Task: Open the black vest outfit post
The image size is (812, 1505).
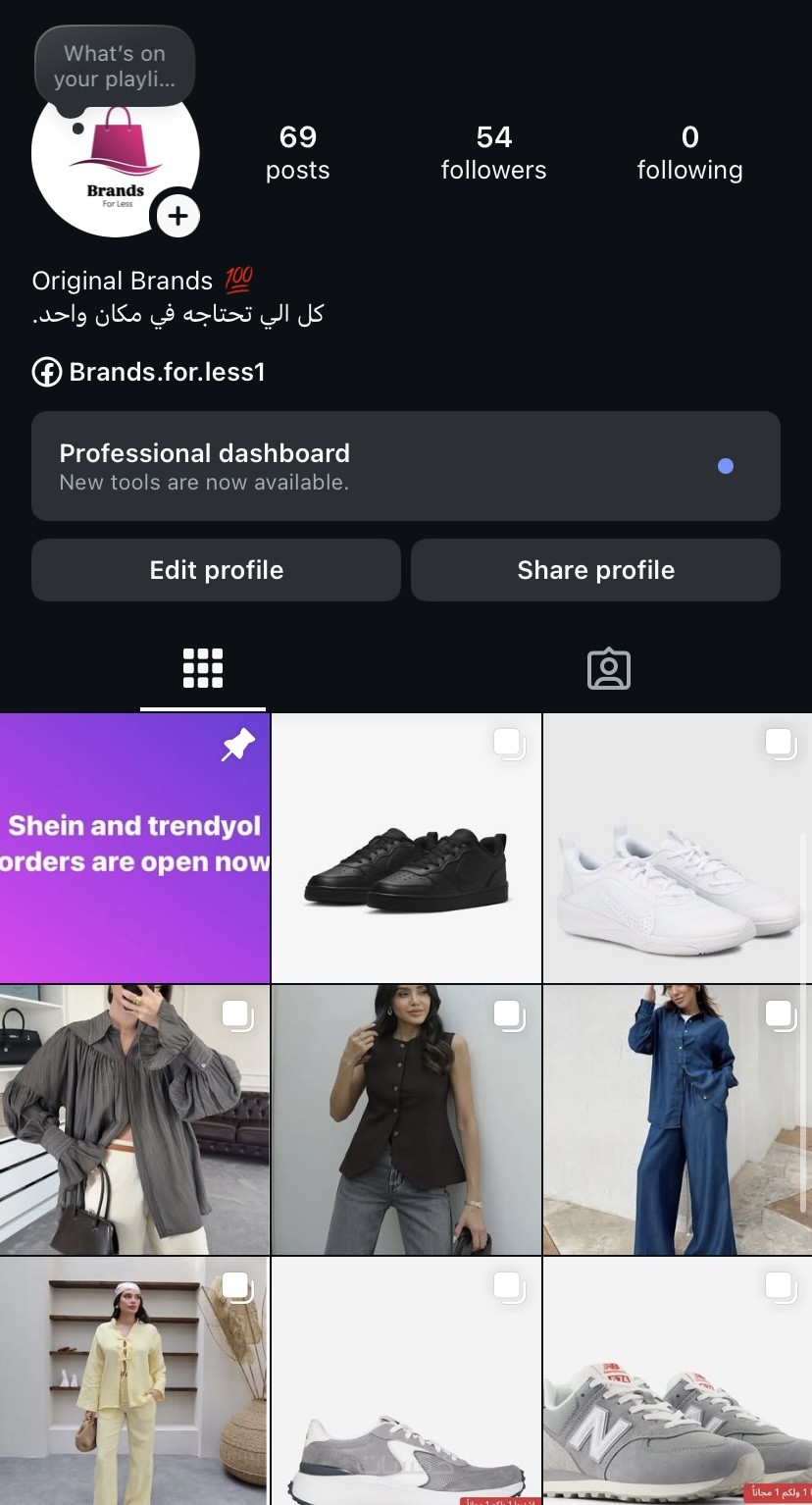Action: tap(406, 1119)
